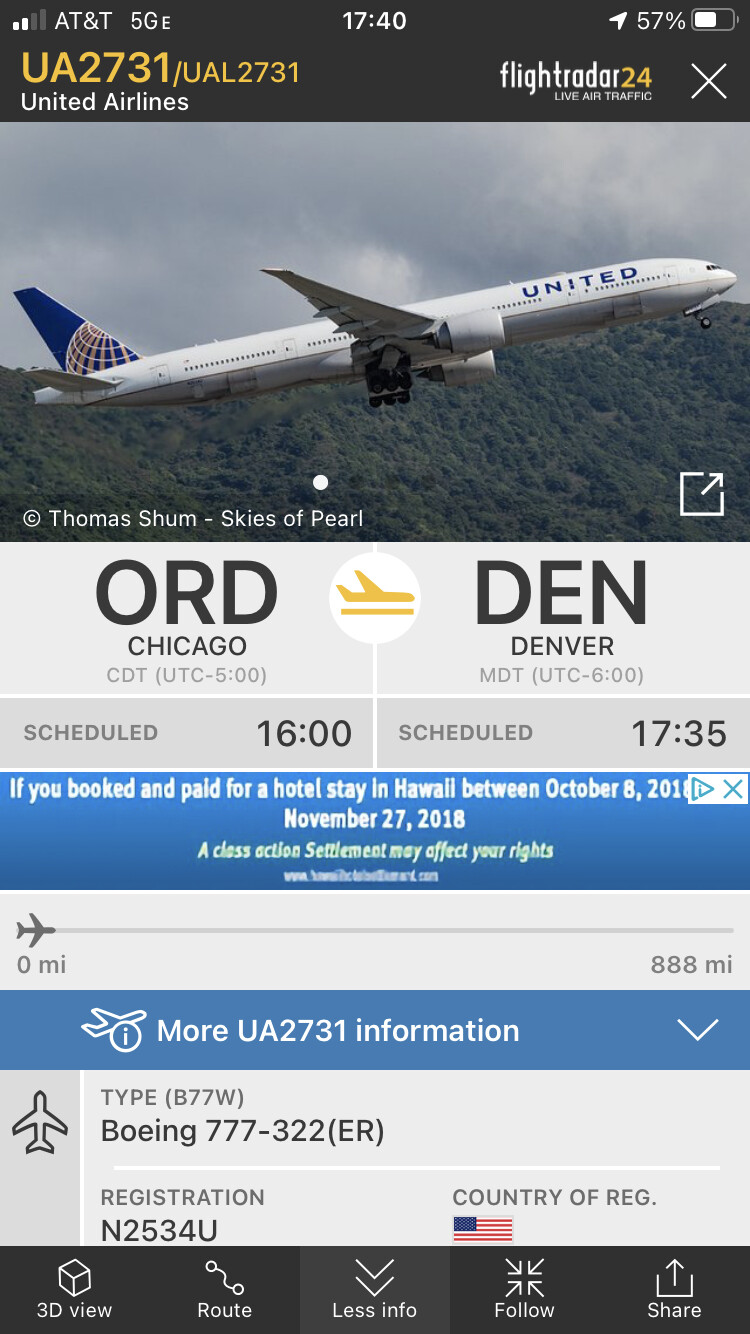Expand More UA2731 information section
Viewport: 750px width, 1334px height.
point(375,1030)
